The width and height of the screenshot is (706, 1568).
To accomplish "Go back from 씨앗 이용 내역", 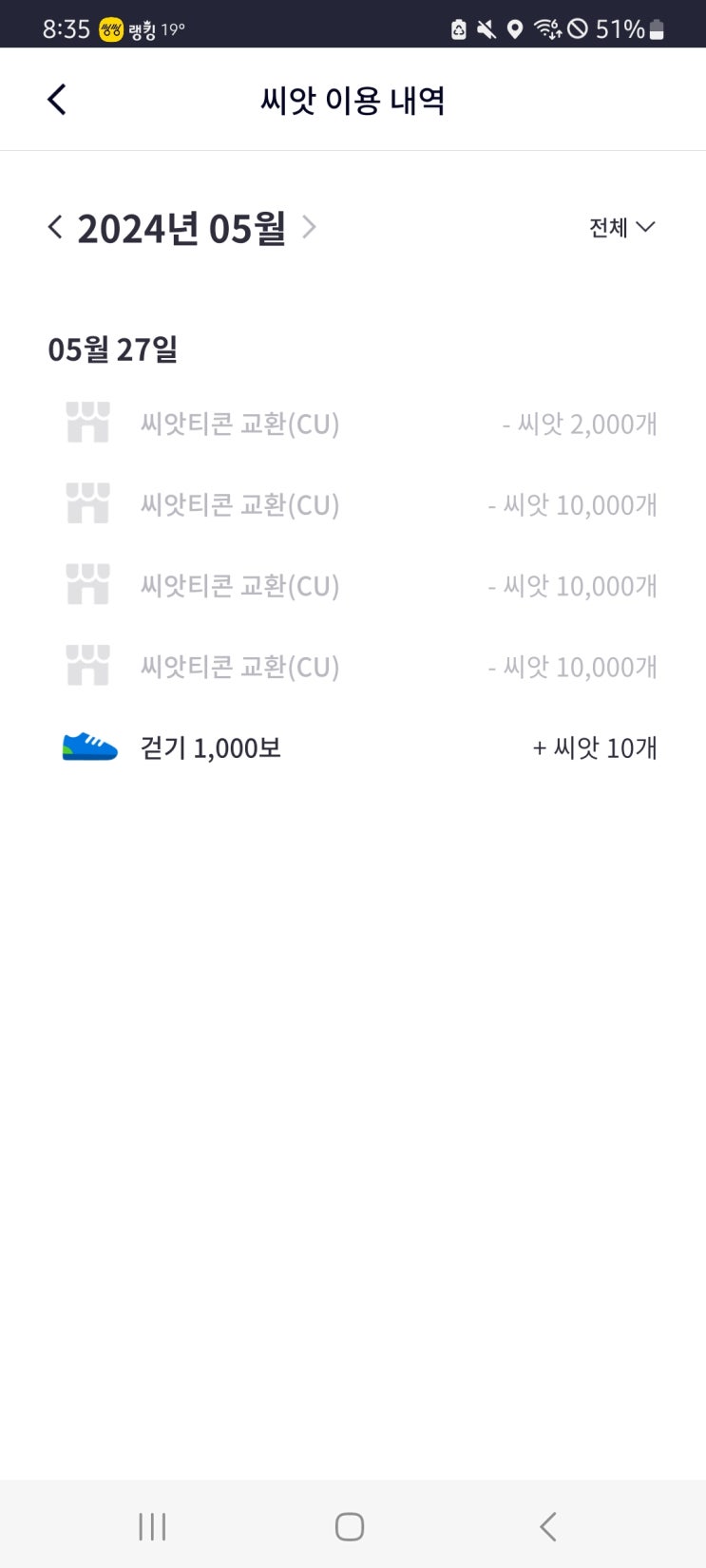I will 57,100.
